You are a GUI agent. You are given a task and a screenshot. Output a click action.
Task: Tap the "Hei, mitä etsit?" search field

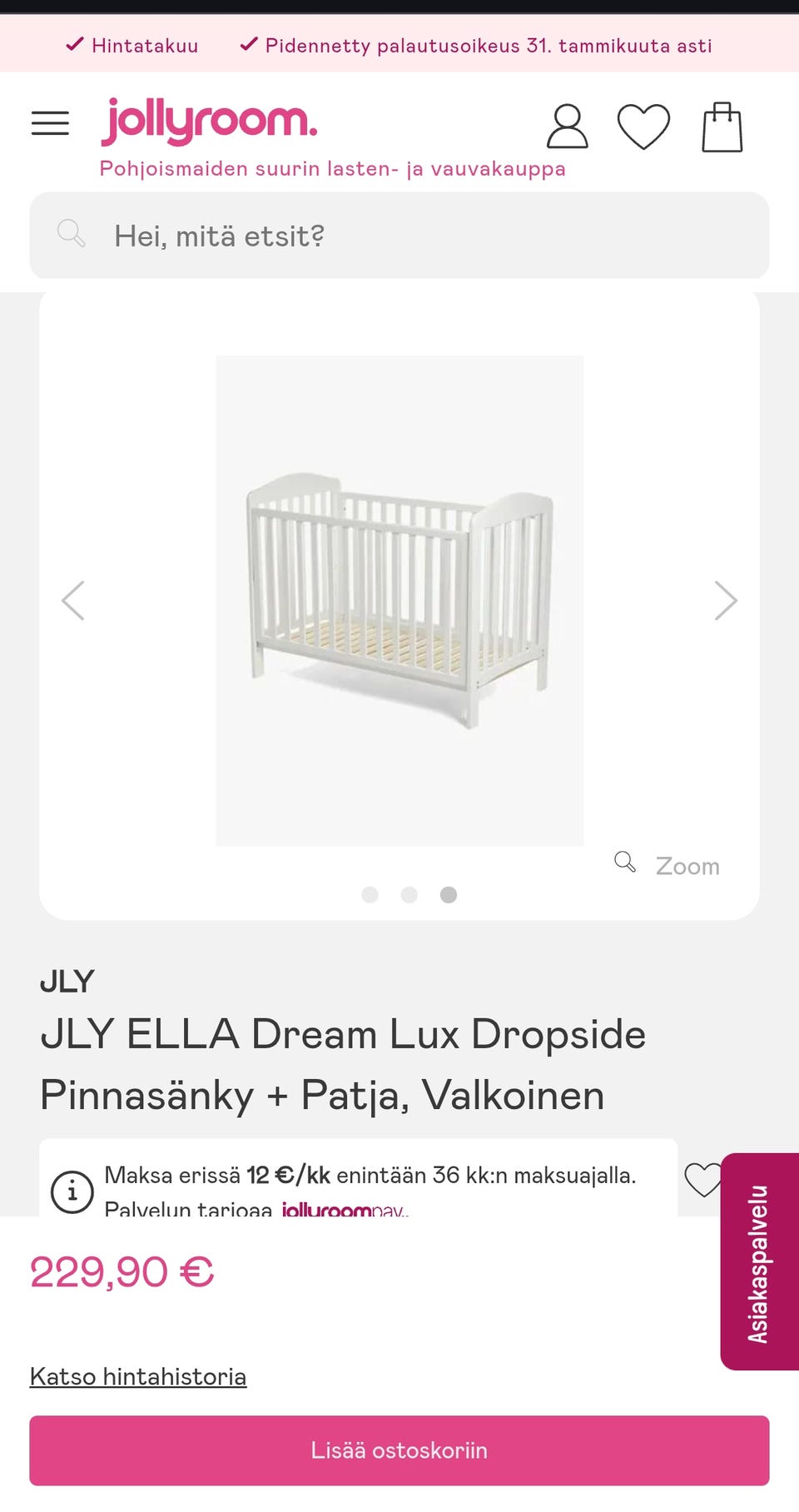pos(399,236)
